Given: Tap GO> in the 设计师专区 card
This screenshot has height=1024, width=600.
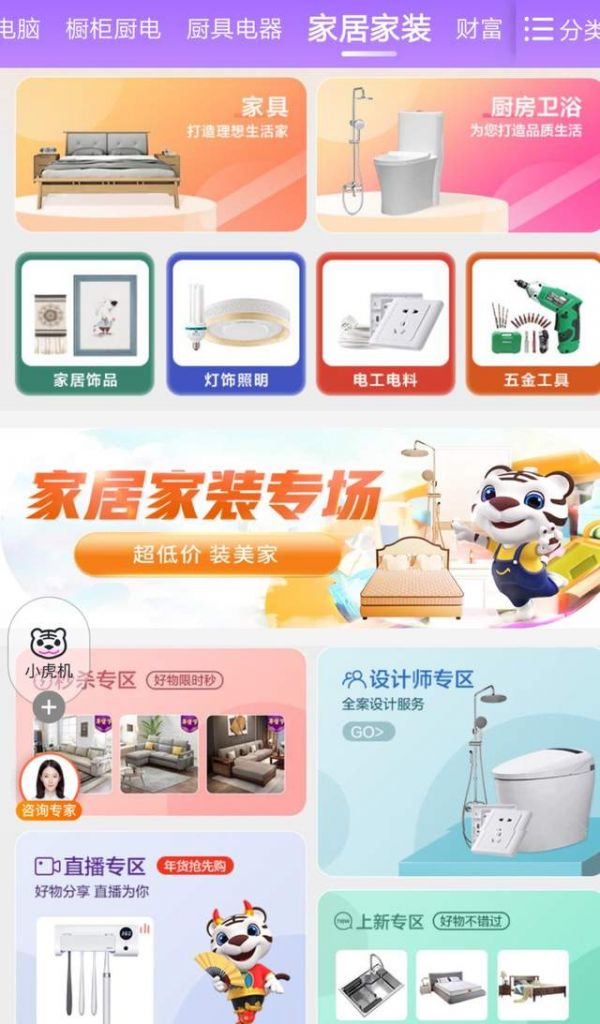Looking at the screenshot, I should coord(368,732).
